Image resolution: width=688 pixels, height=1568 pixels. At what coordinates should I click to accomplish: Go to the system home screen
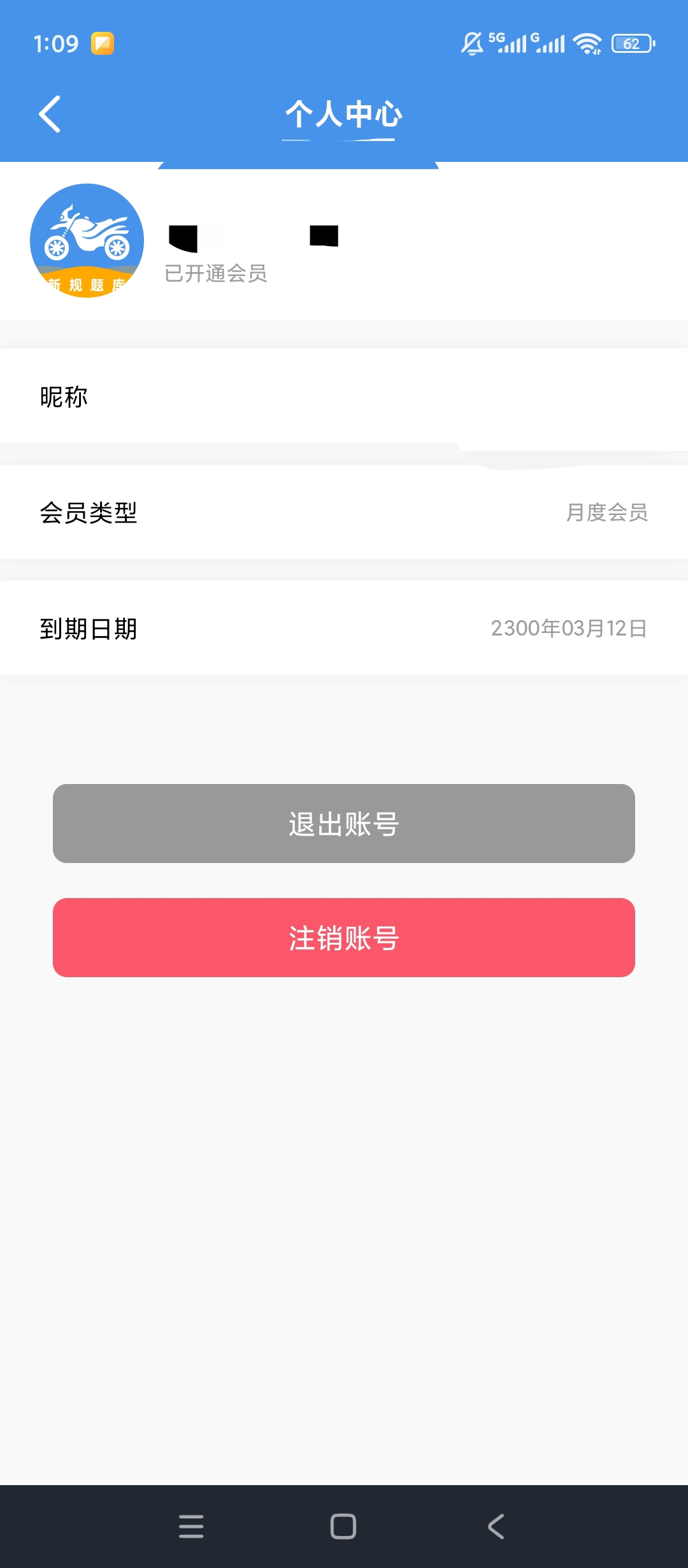343,1527
